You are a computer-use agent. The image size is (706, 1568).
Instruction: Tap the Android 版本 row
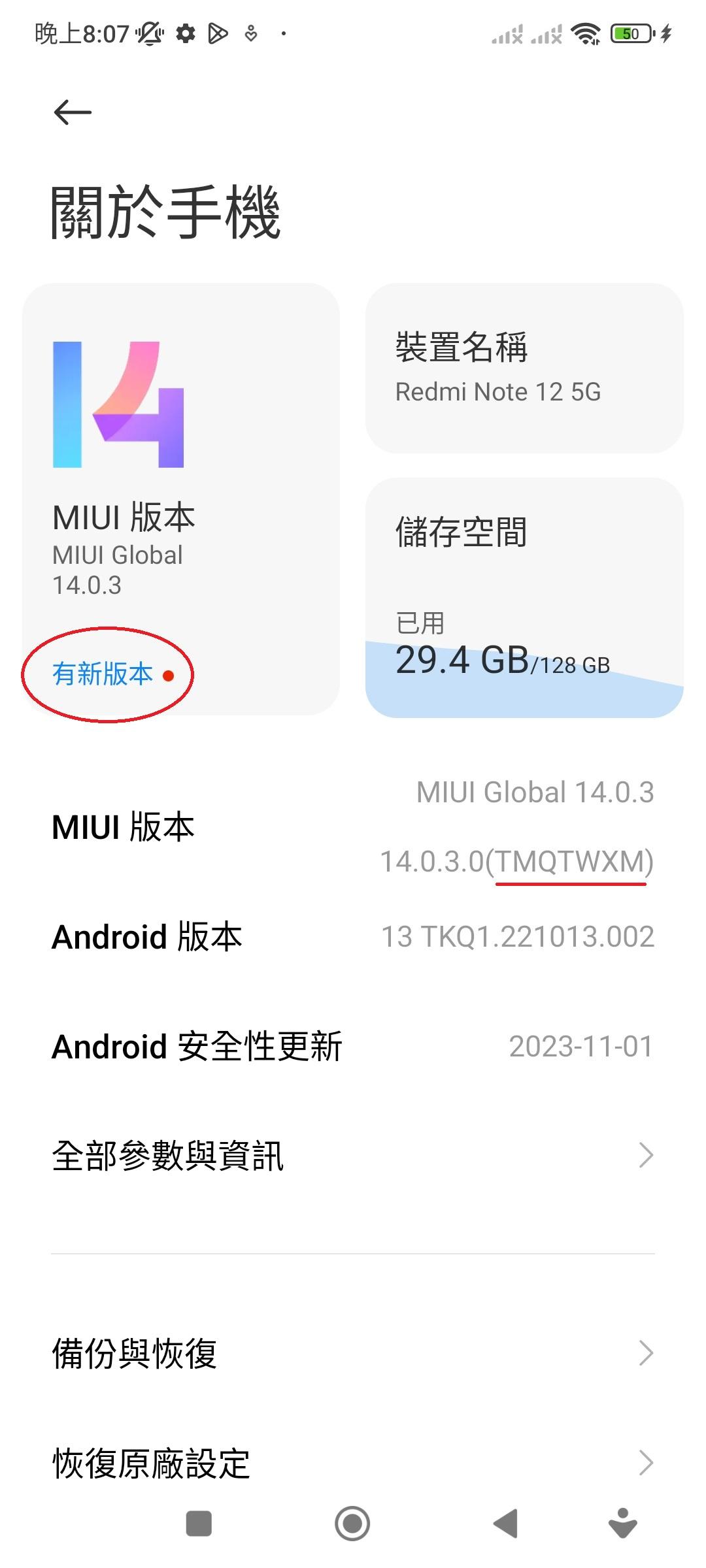pos(353,937)
